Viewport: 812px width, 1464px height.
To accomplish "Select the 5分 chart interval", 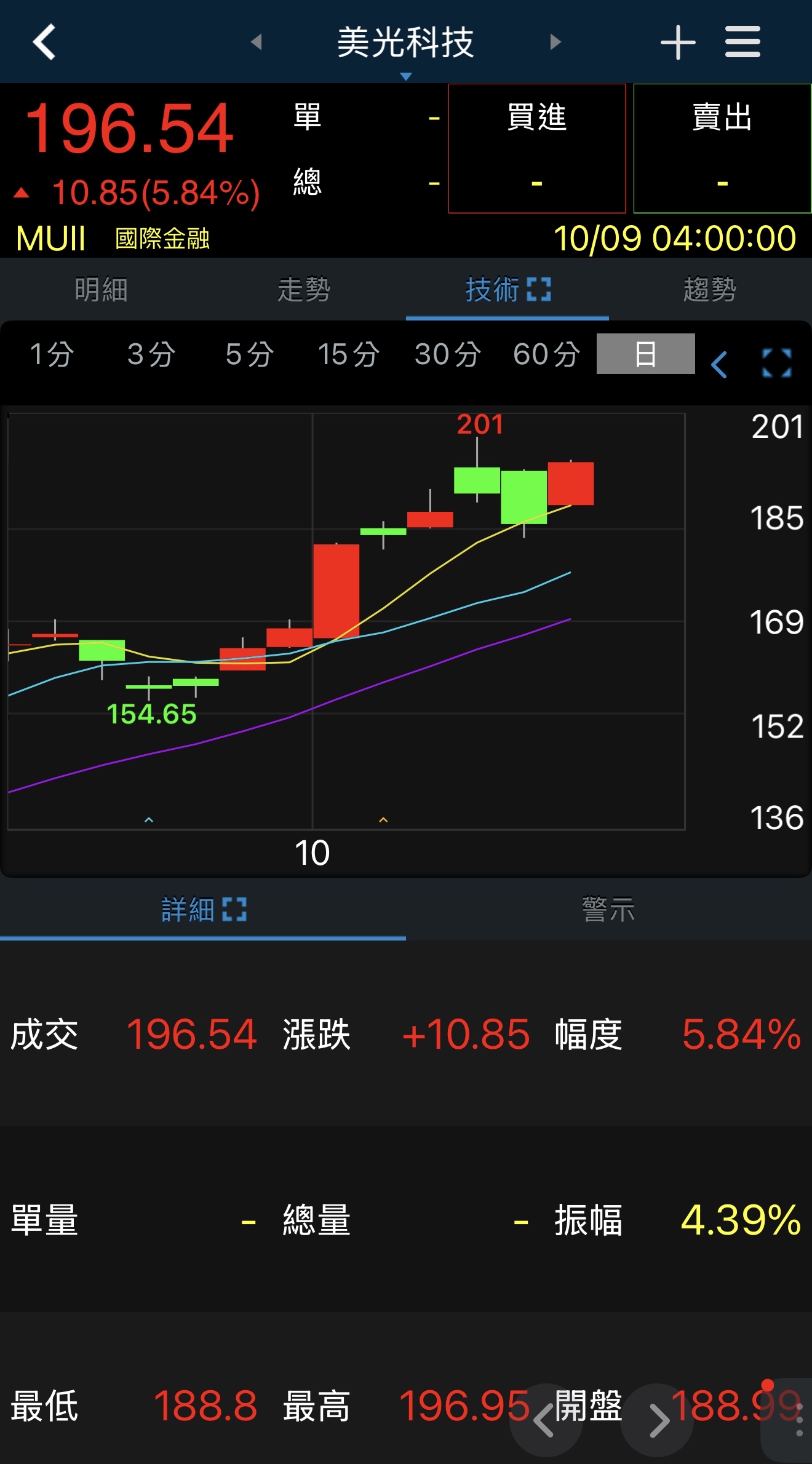I will click(249, 354).
